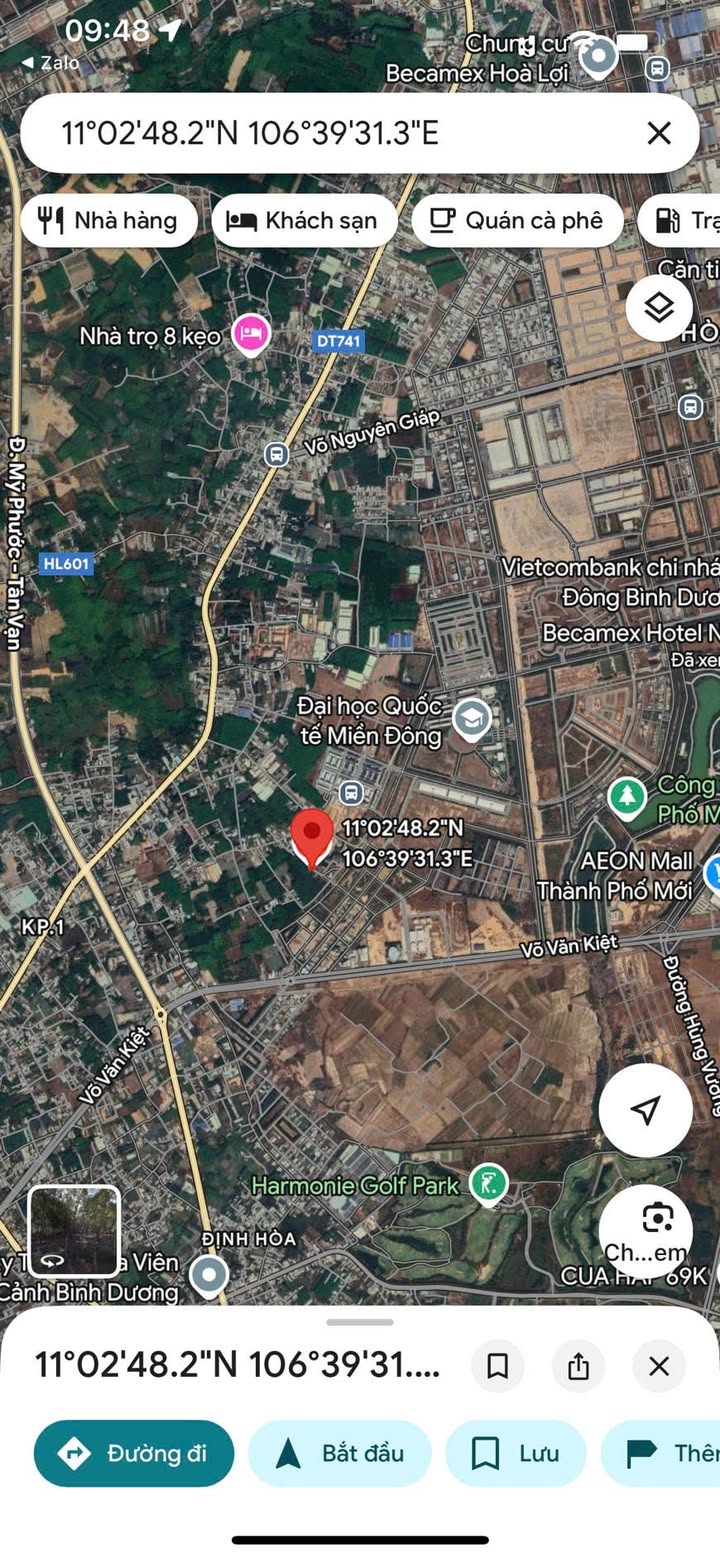Open Nhà trọ 8 kẹo place marker
This screenshot has width=720, height=1558.
tap(251, 335)
